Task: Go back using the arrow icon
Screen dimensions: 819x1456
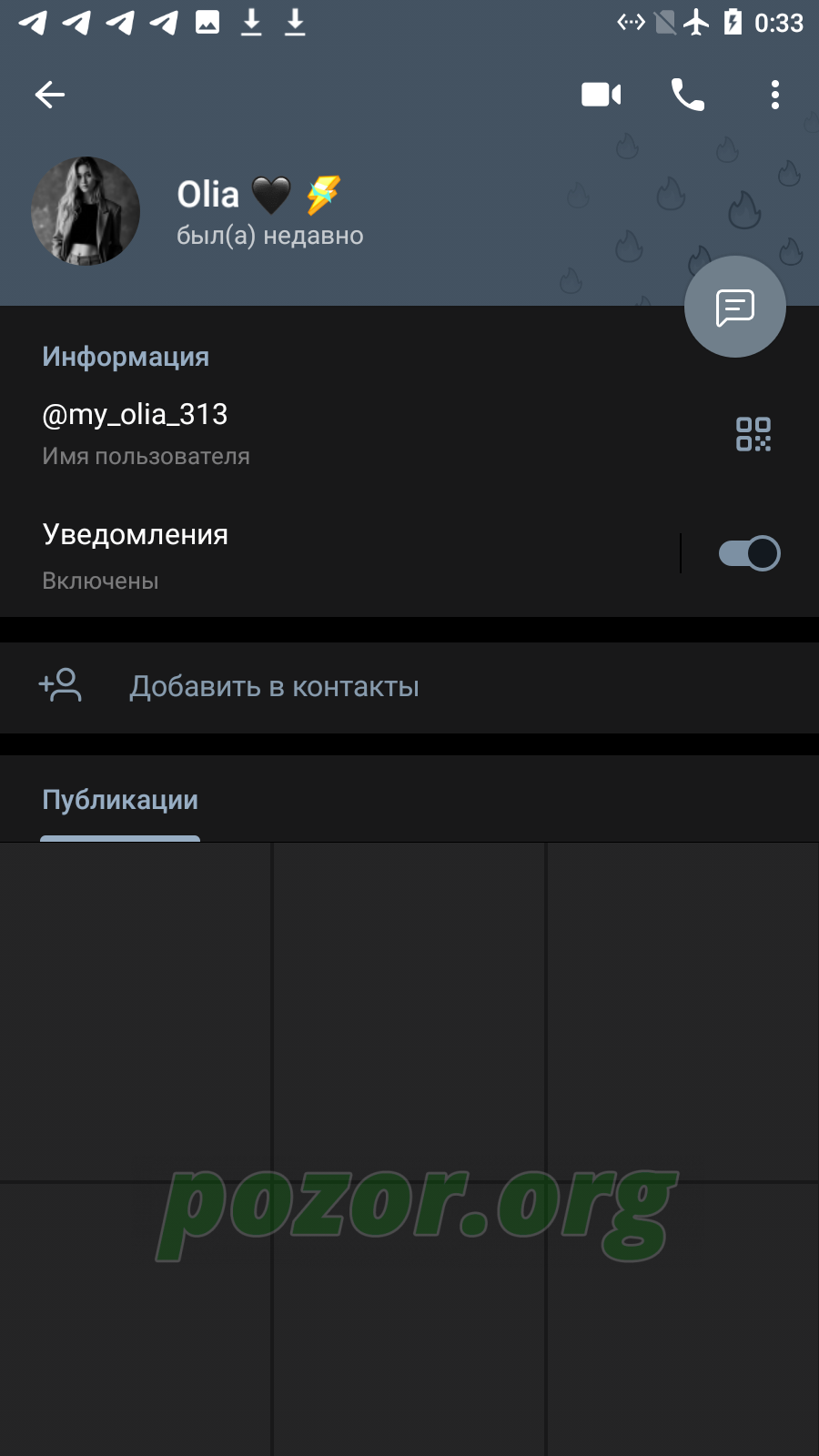Action: click(50, 95)
